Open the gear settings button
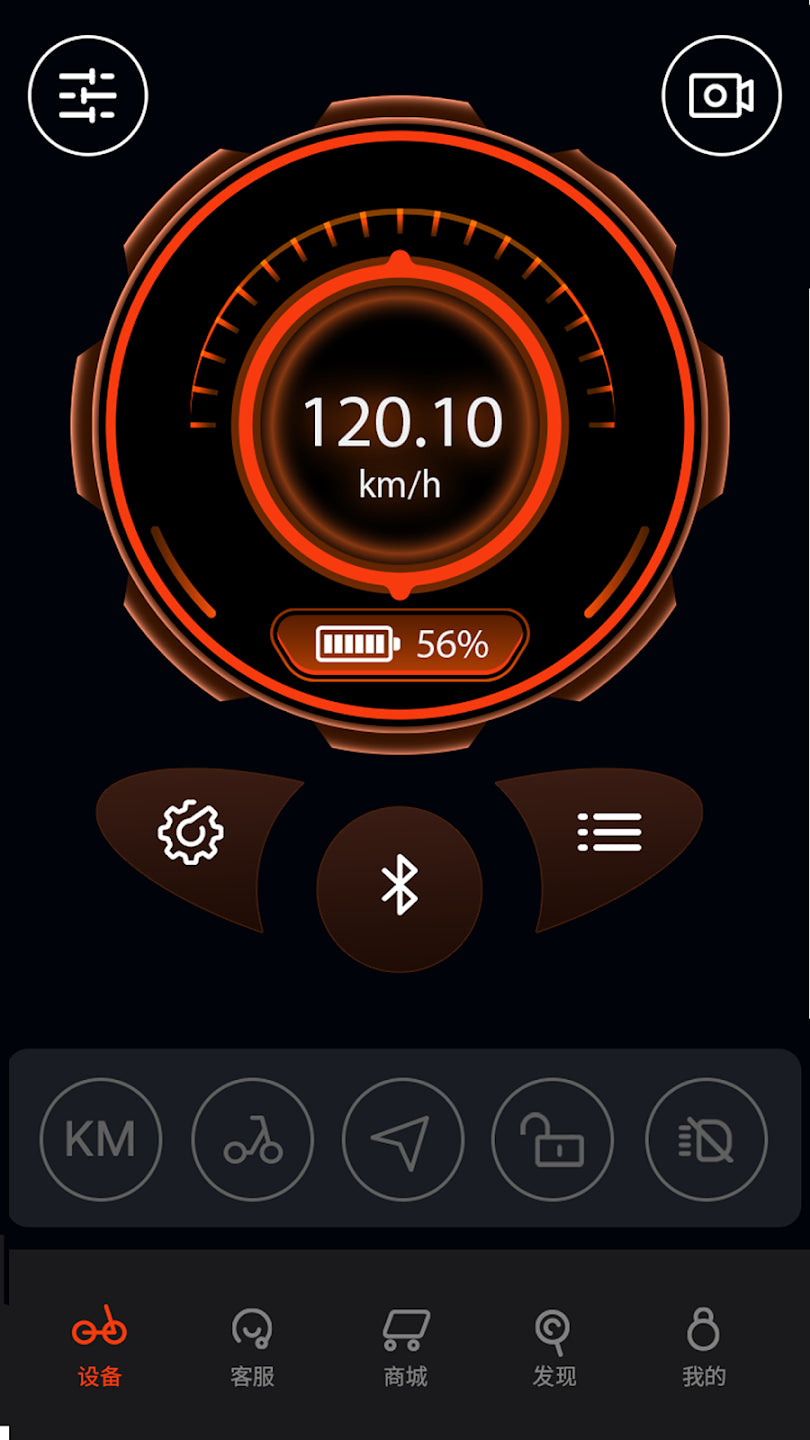 click(x=191, y=833)
